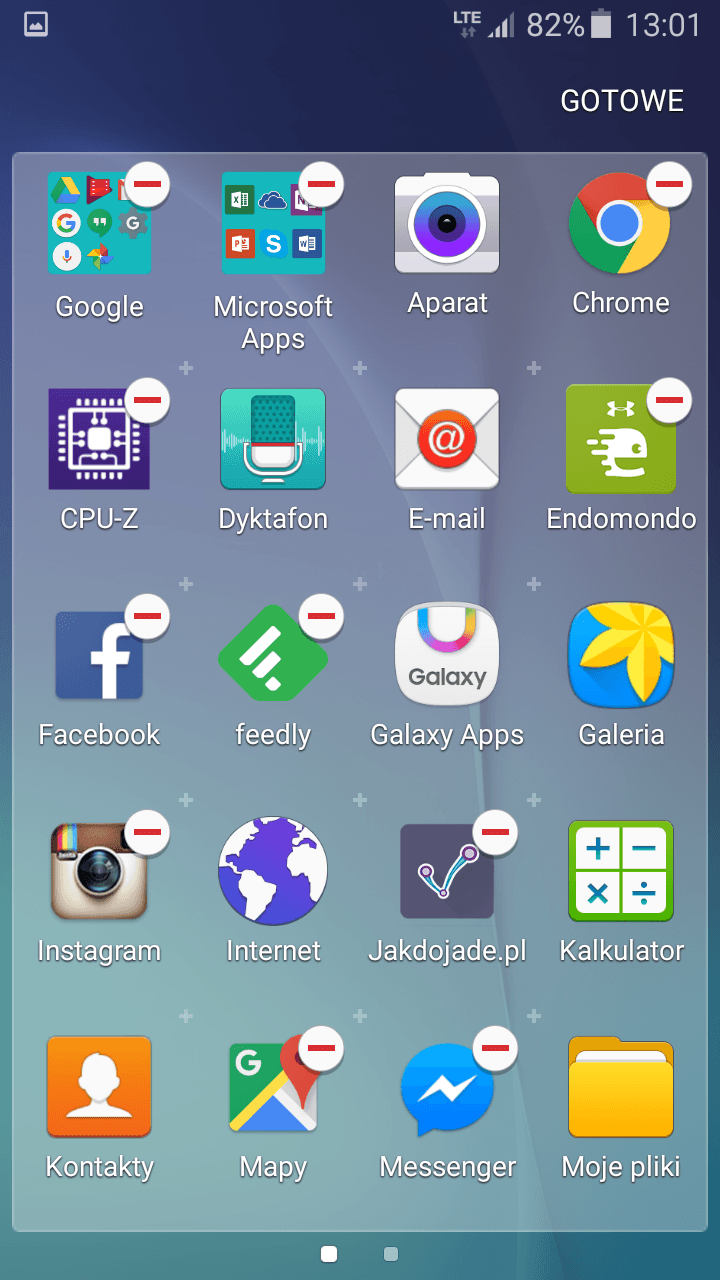Remove the Google folder using its minus badge
This screenshot has width=720, height=1280.
click(148, 183)
